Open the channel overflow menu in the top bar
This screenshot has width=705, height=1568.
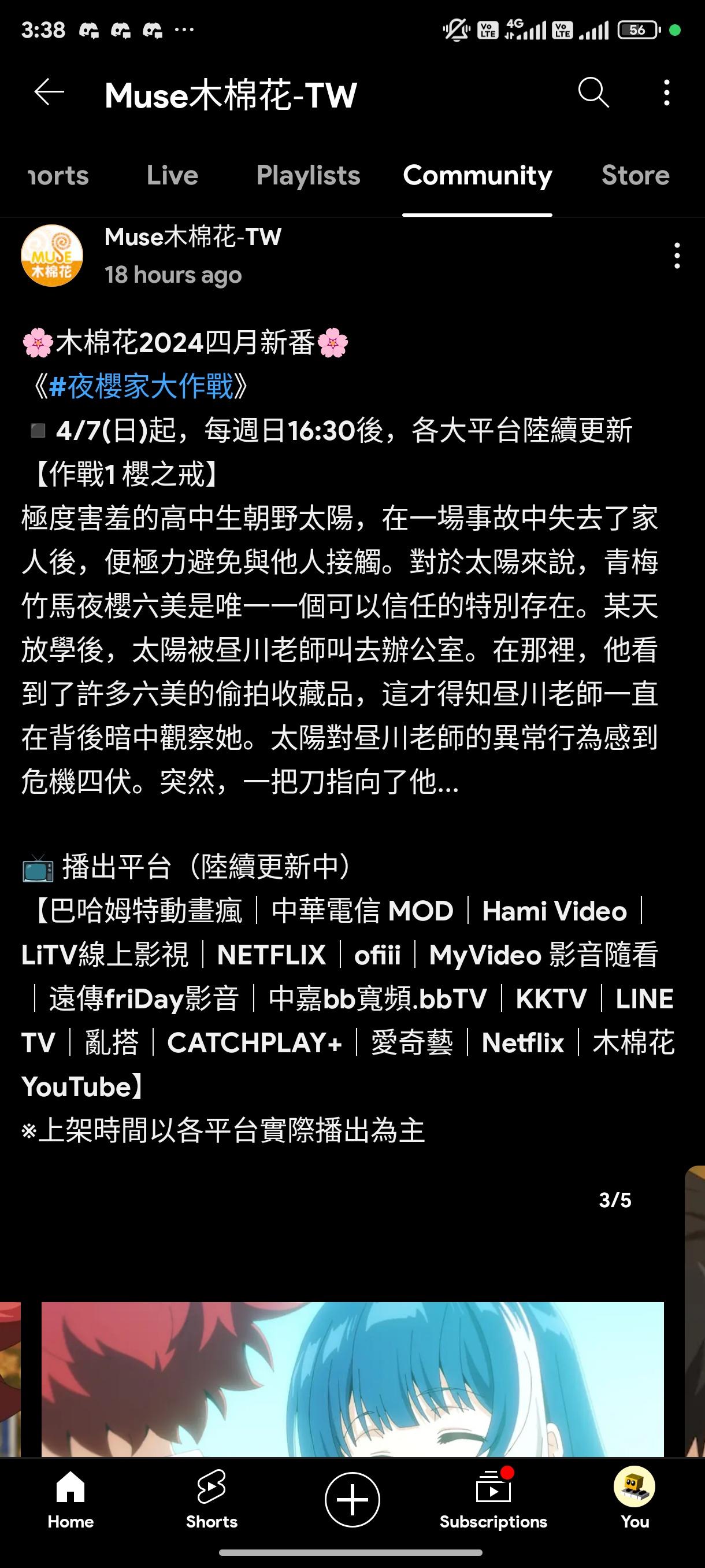[667, 93]
